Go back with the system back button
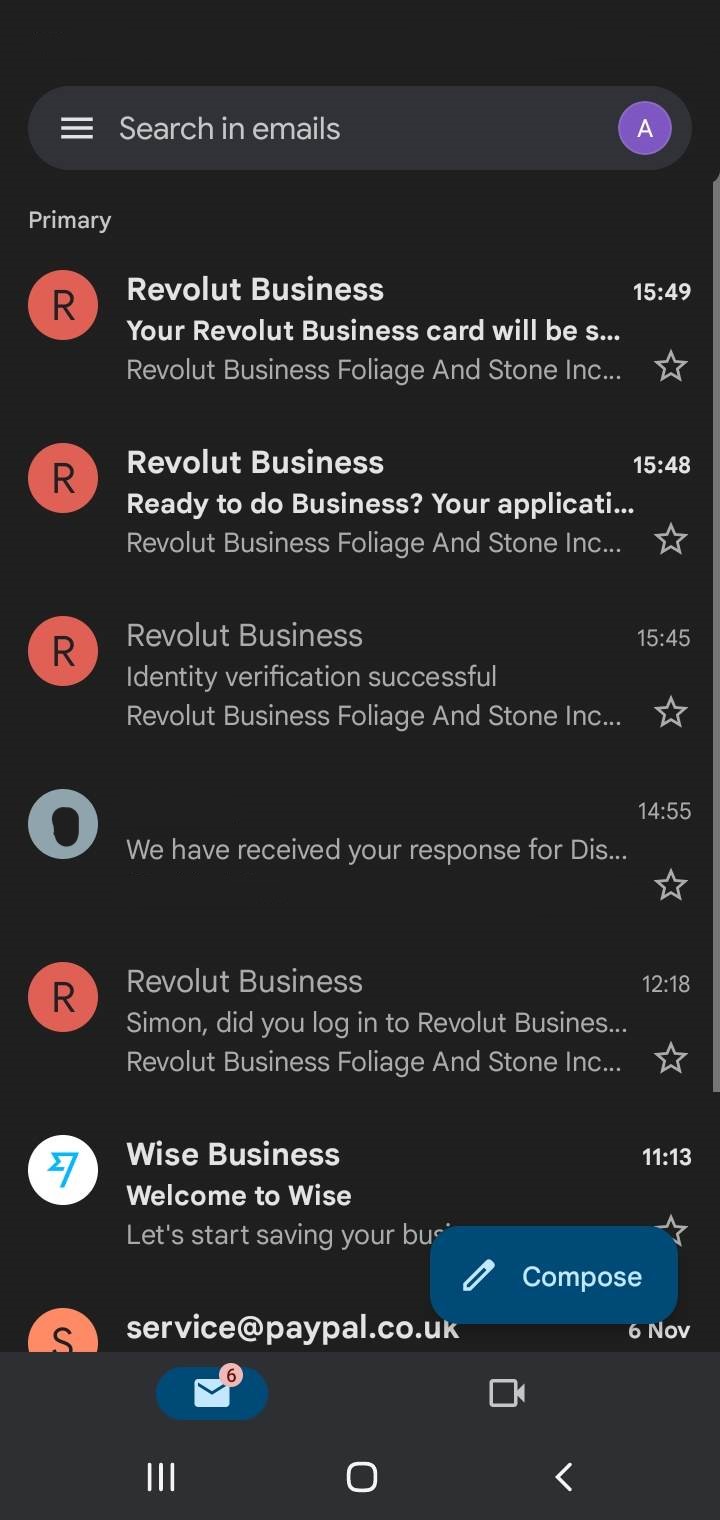This screenshot has height=1520, width=720. 564,1476
